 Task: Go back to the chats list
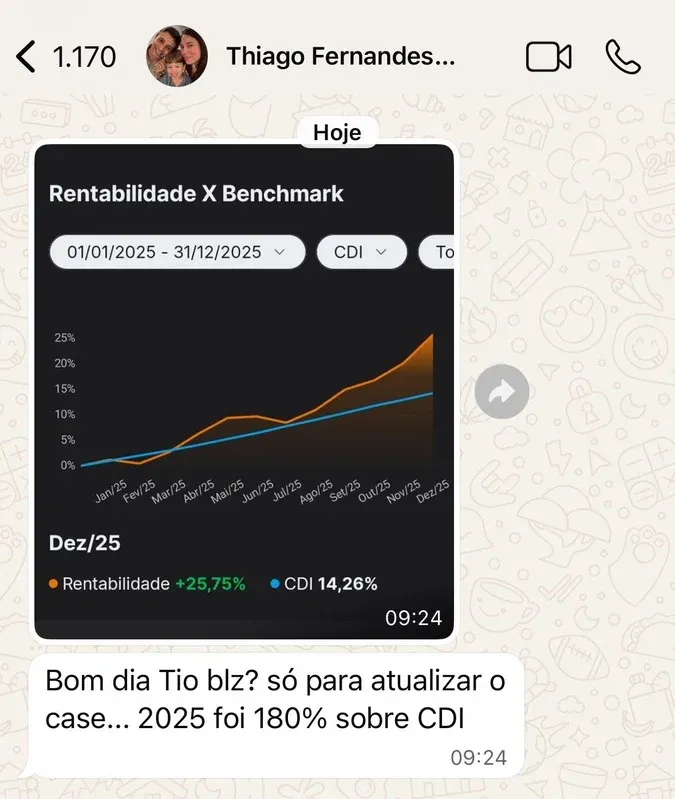(x=30, y=56)
